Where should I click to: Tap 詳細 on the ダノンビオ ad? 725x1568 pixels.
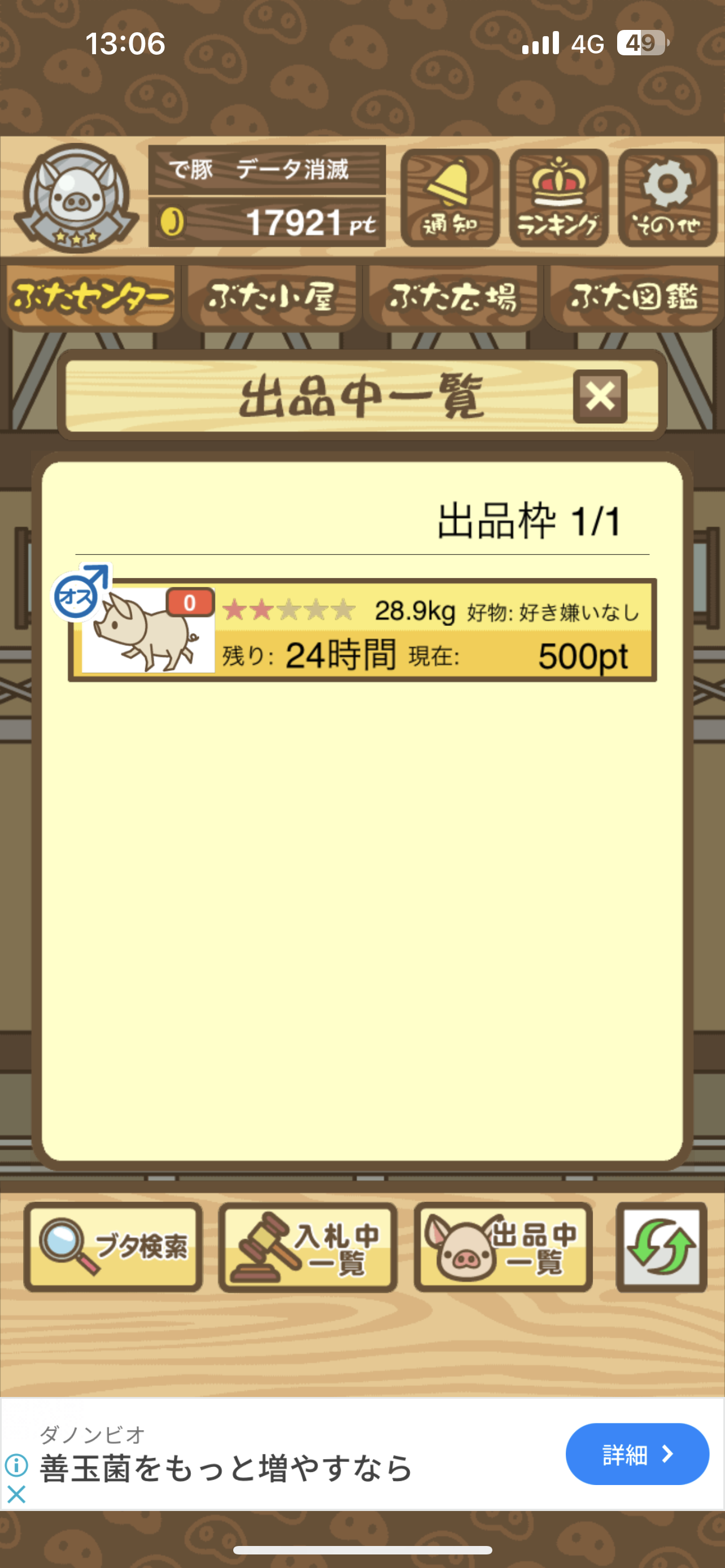point(637,1454)
